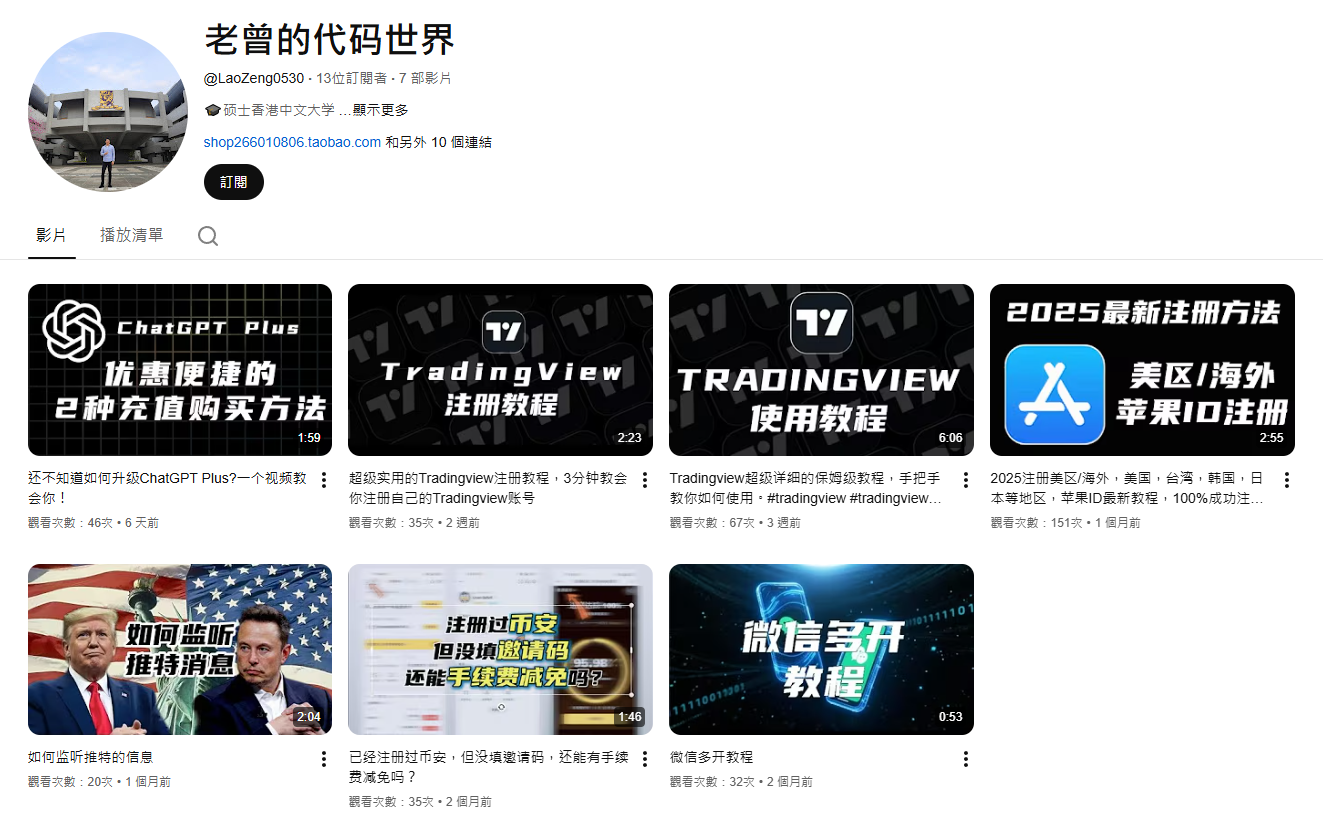Play the 币安邀请码 fee discount video
This screenshot has width=1323, height=824.
click(500, 650)
